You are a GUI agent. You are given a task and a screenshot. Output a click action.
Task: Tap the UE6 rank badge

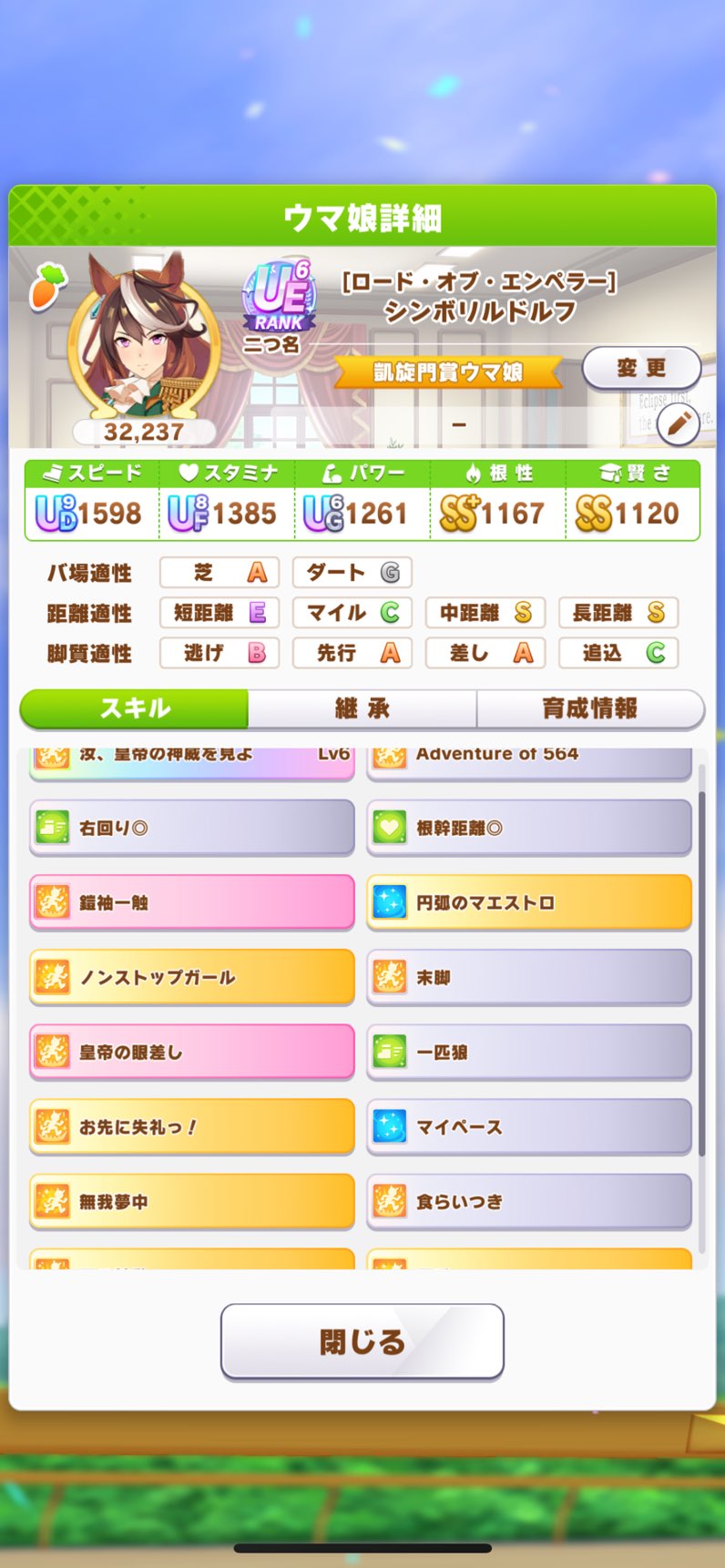280,298
